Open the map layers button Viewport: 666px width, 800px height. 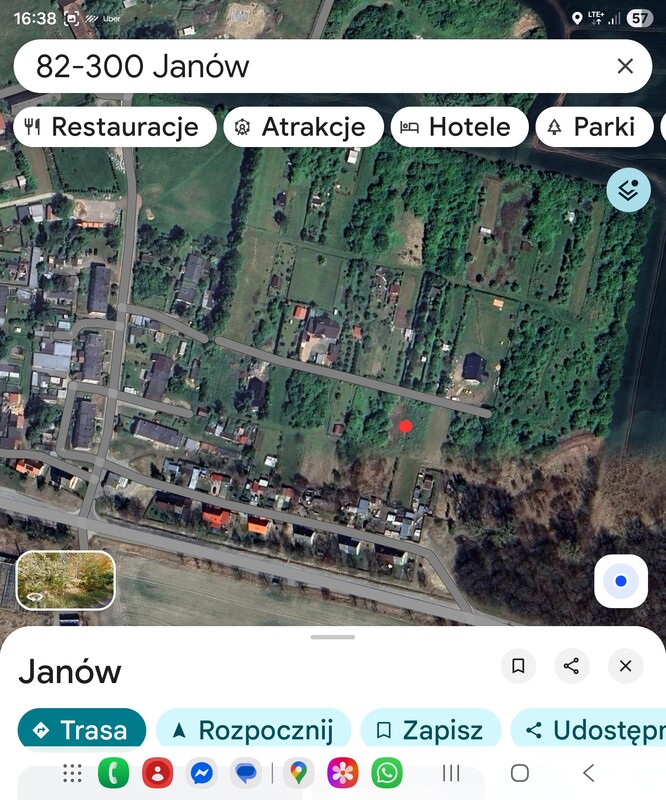tap(628, 189)
